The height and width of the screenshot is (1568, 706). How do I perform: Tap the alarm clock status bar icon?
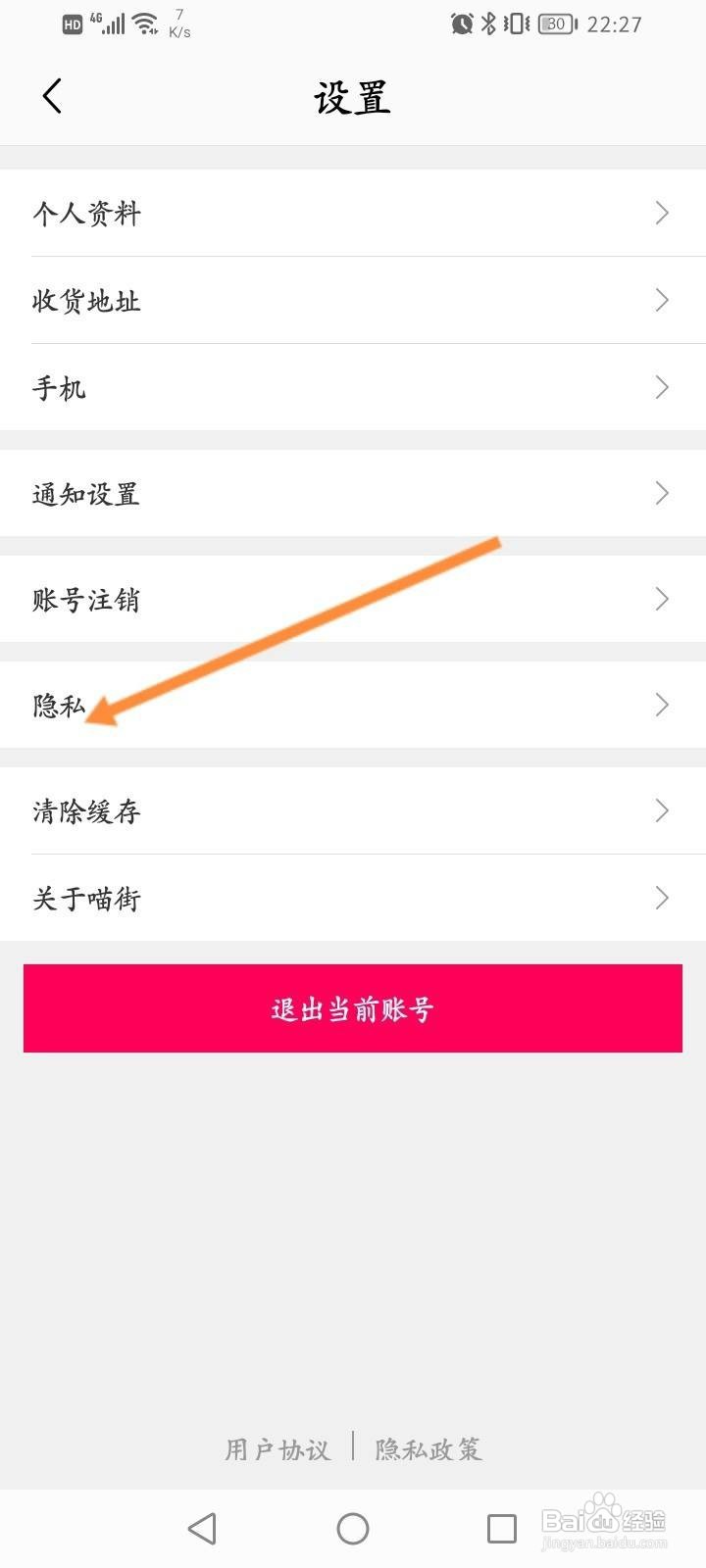pos(459,24)
